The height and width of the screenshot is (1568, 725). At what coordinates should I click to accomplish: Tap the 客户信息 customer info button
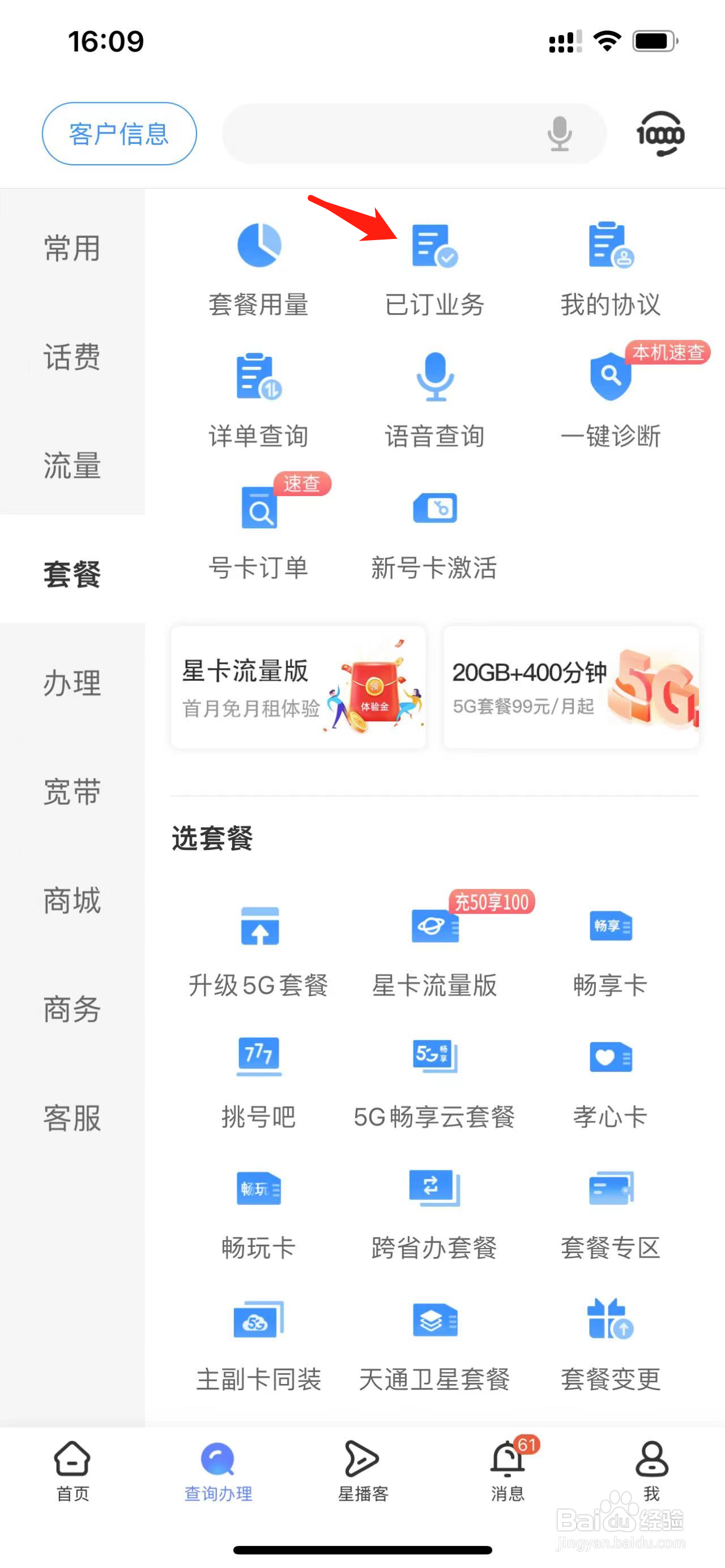coord(120,133)
